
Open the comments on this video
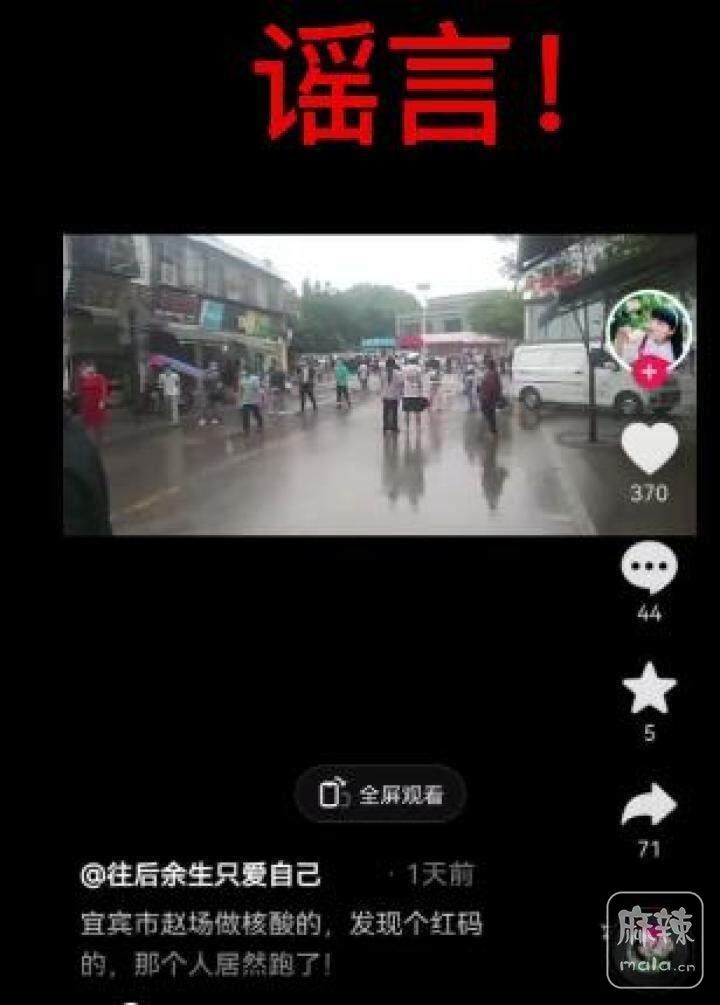point(649,568)
